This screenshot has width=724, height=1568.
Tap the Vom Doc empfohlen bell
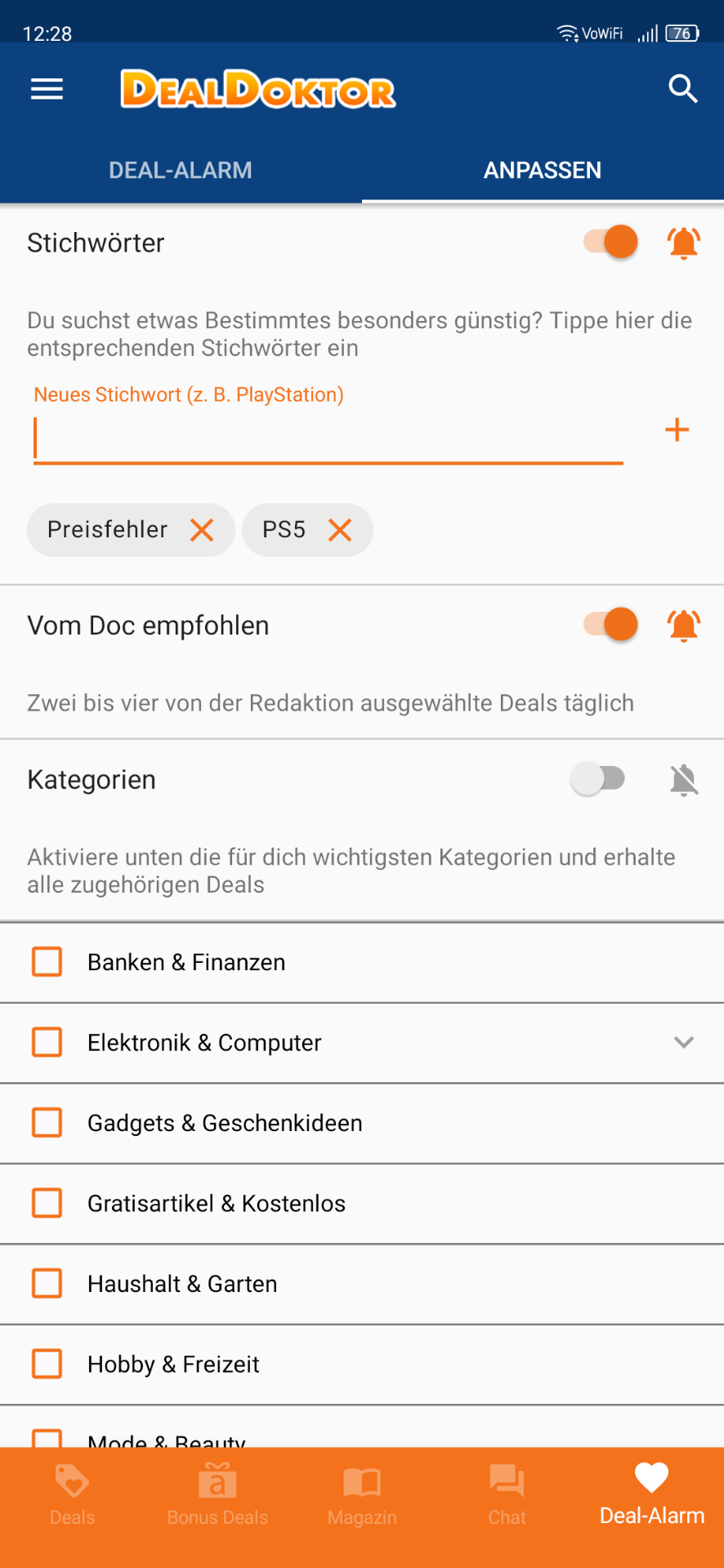[x=684, y=626]
